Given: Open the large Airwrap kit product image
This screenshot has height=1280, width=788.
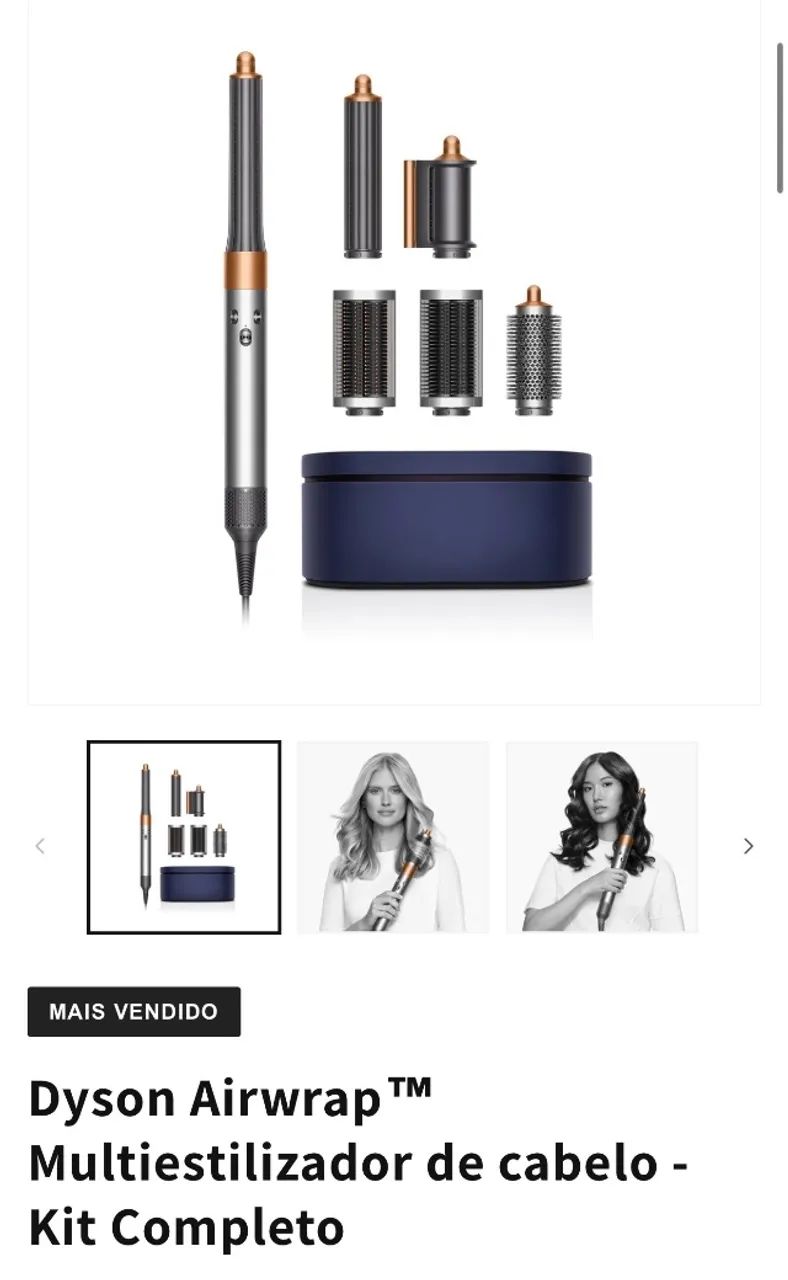Looking at the screenshot, I should coord(394,350).
